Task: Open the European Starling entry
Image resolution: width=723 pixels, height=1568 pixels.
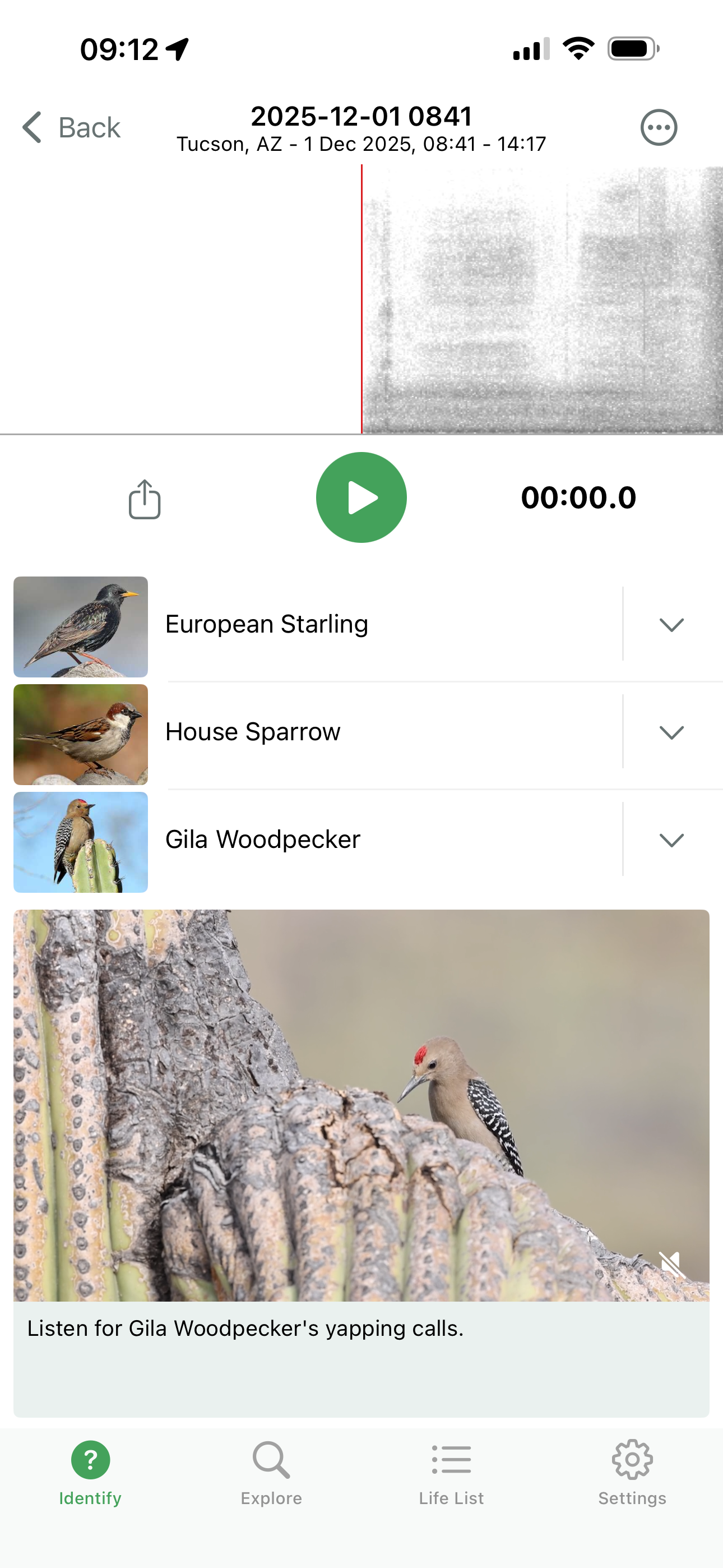Action: tap(267, 625)
